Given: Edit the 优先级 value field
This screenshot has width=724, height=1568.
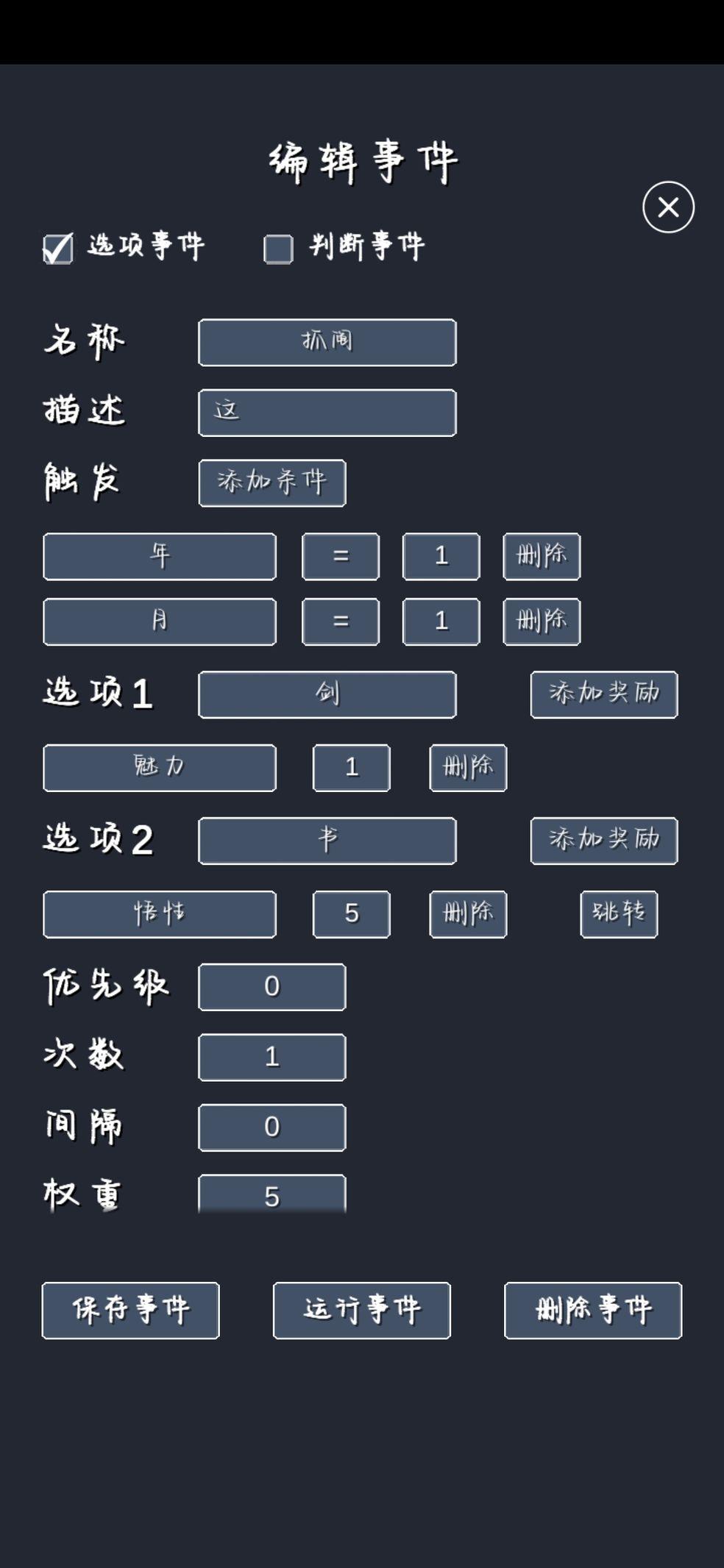Looking at the screenshot, I should click(271, 986).
